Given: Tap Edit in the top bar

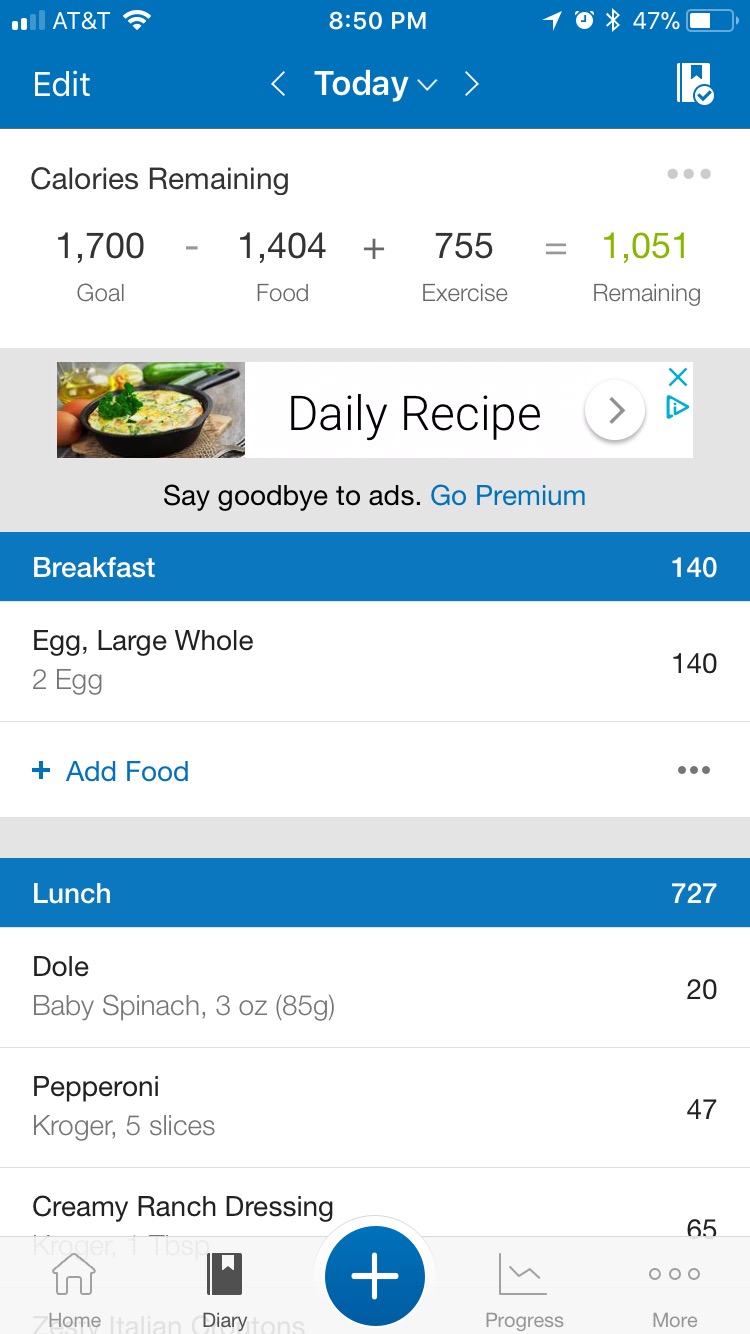Looking at the screenshot, I should [61, 84].
